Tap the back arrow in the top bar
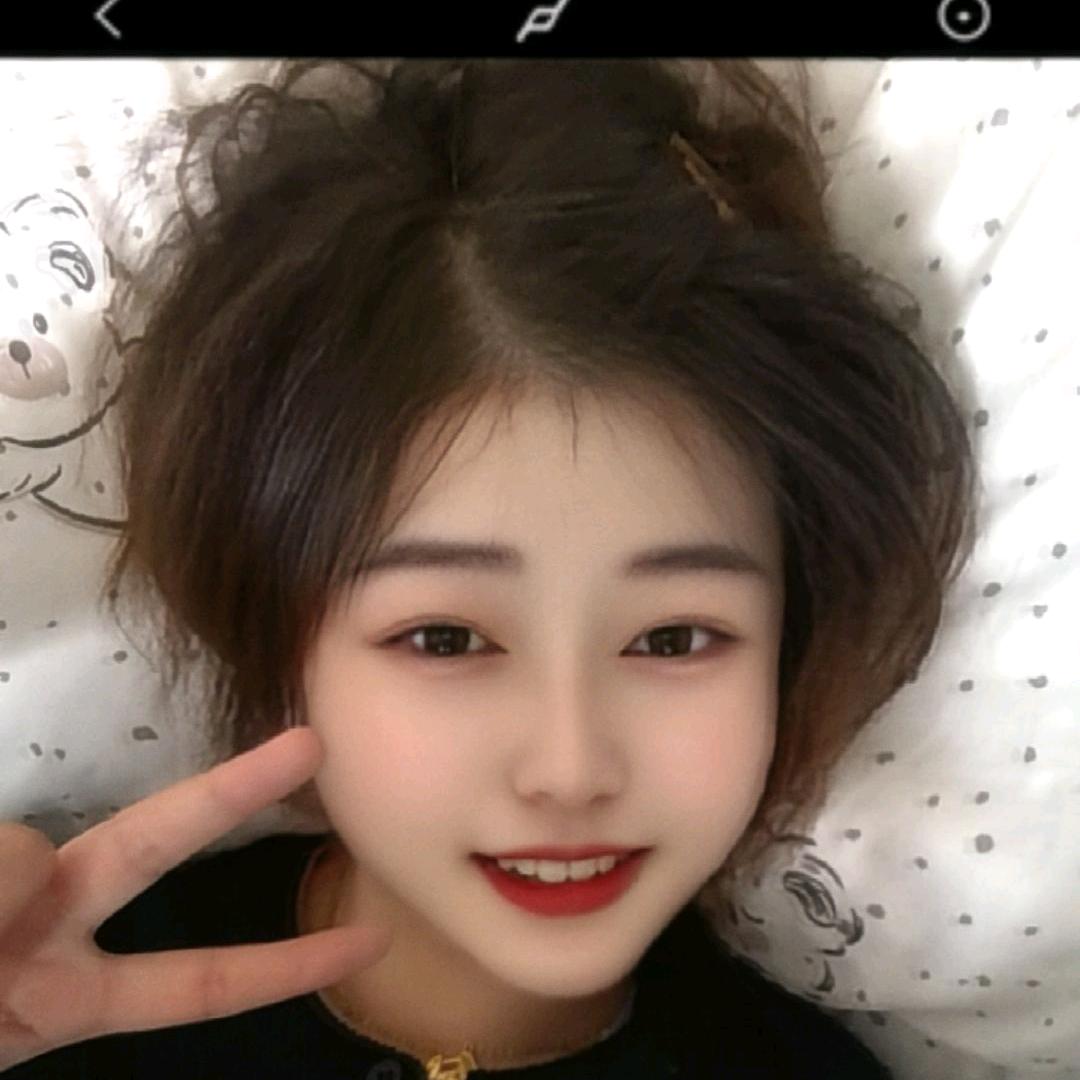The width and height of the screenshot is (1080, 1080). click(108, 18)
